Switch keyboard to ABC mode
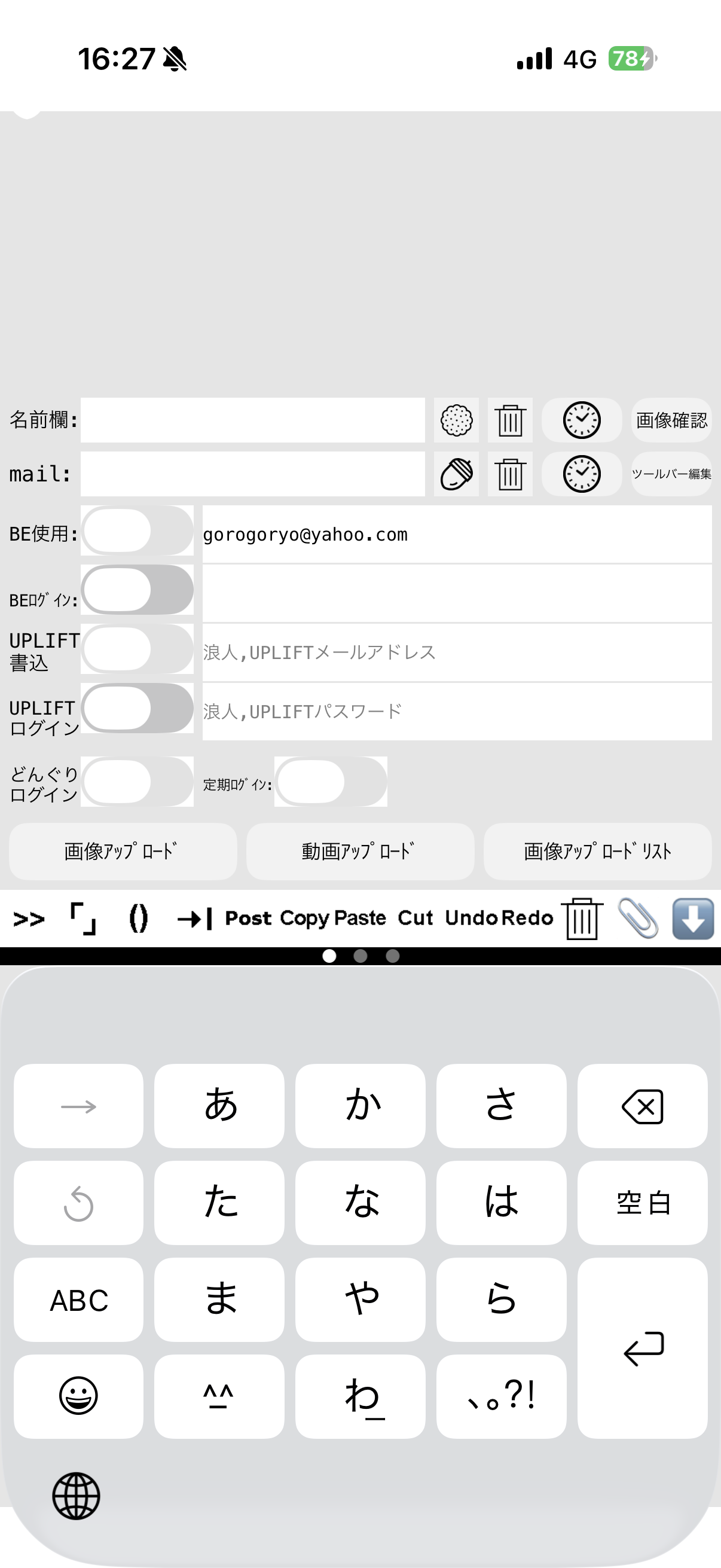 78,1301
